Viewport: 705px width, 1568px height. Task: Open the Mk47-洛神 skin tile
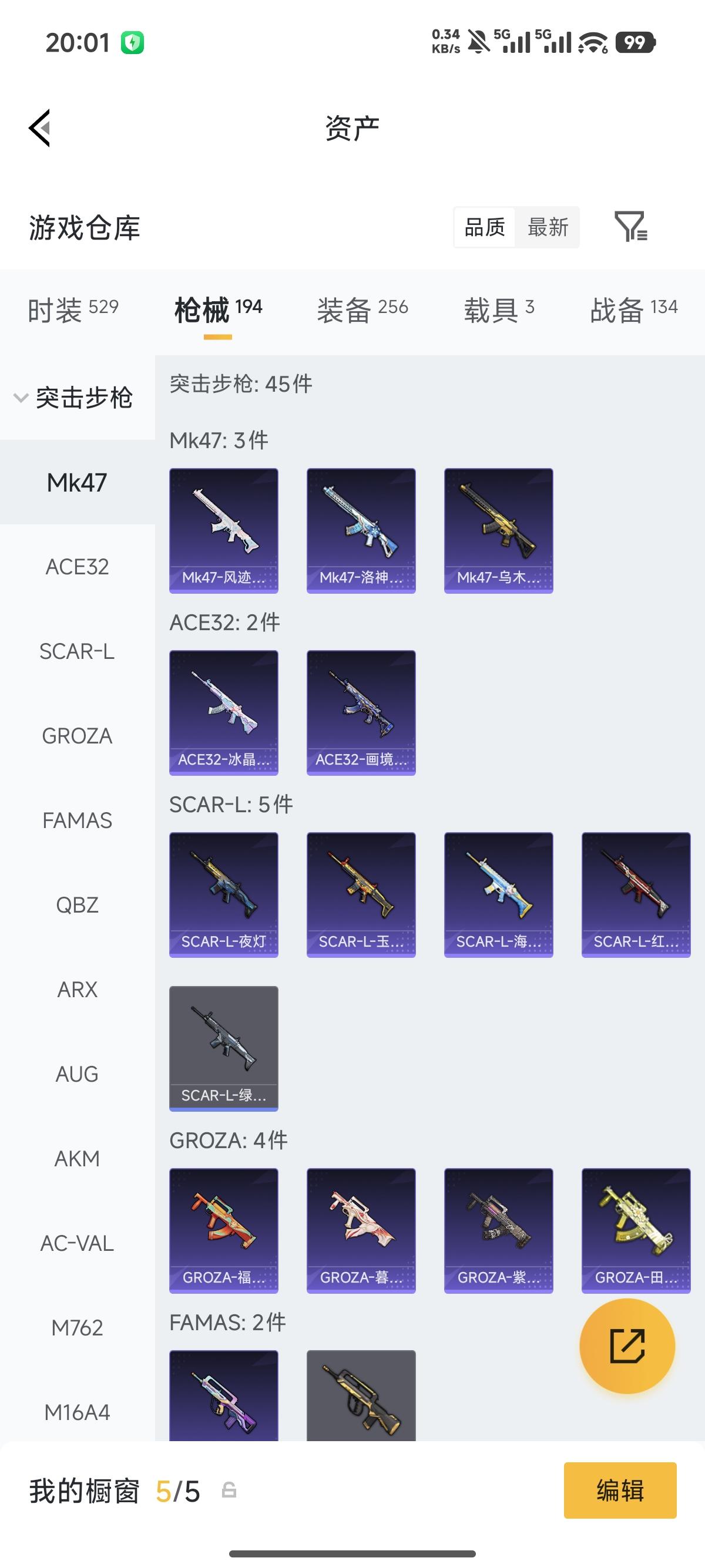[361, 530]
